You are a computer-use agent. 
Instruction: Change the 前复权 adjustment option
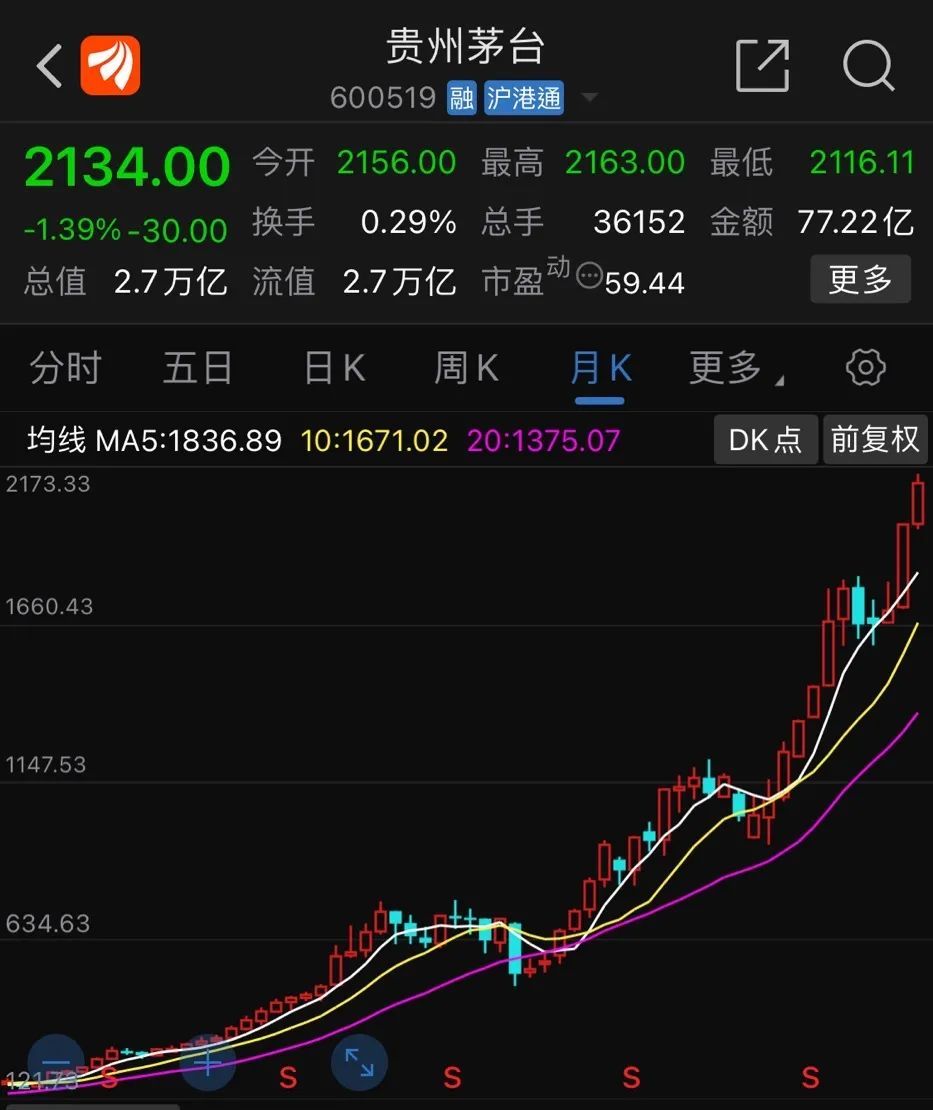[875, 440]
